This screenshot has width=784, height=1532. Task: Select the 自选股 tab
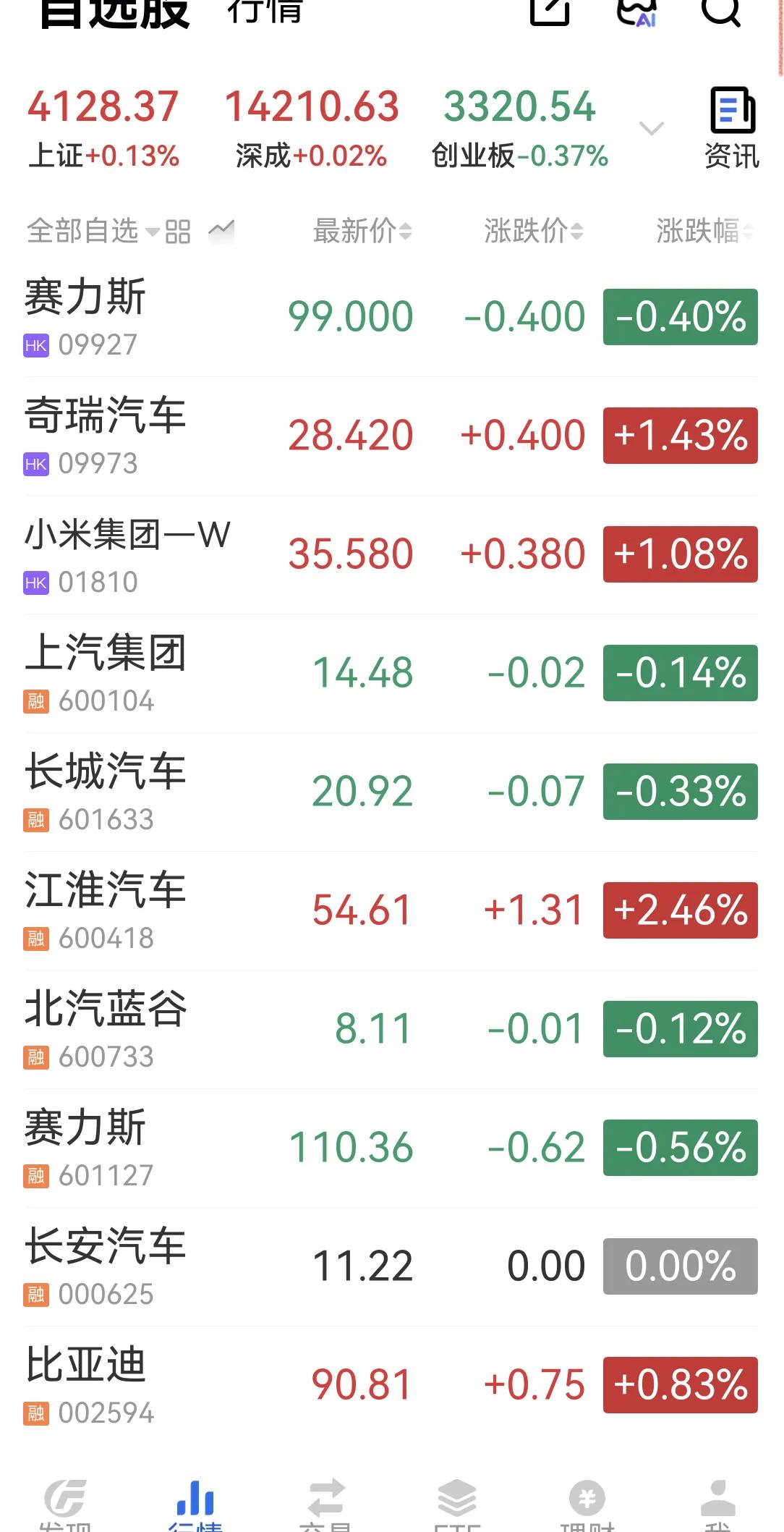tap(116, 12)
